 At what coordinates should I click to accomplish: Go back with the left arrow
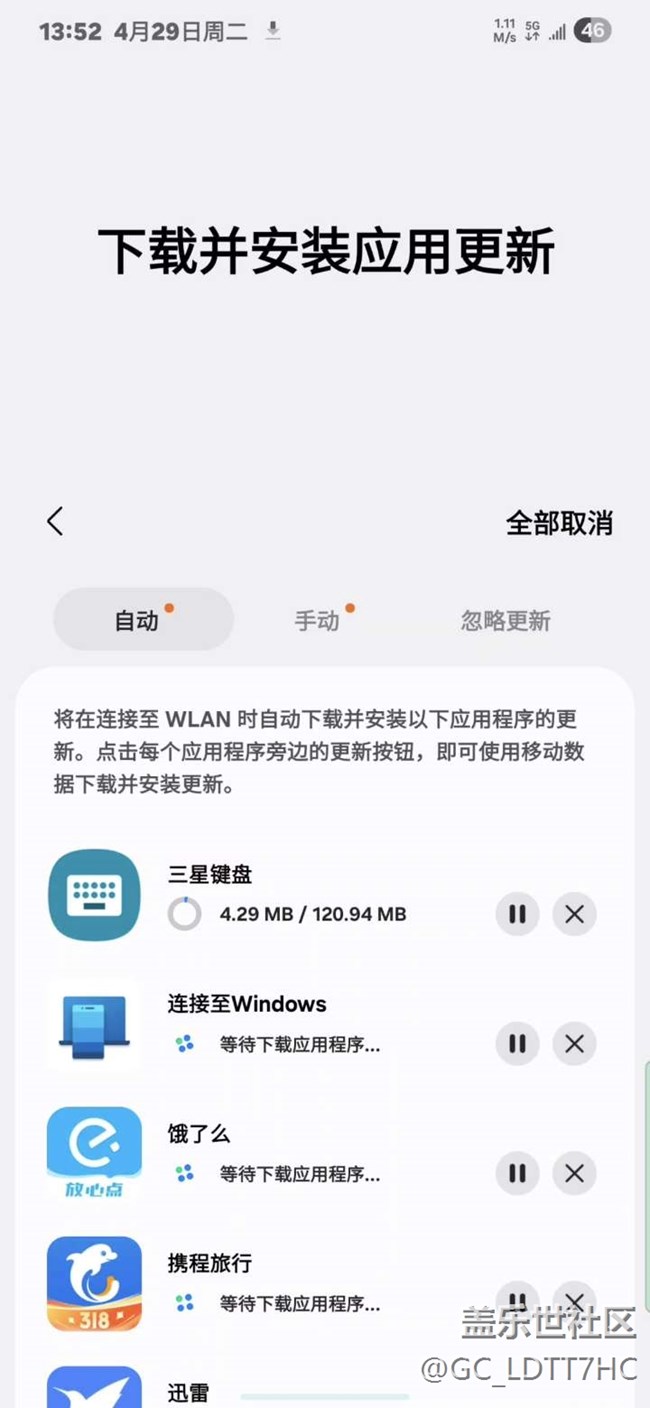pos(55,521)
